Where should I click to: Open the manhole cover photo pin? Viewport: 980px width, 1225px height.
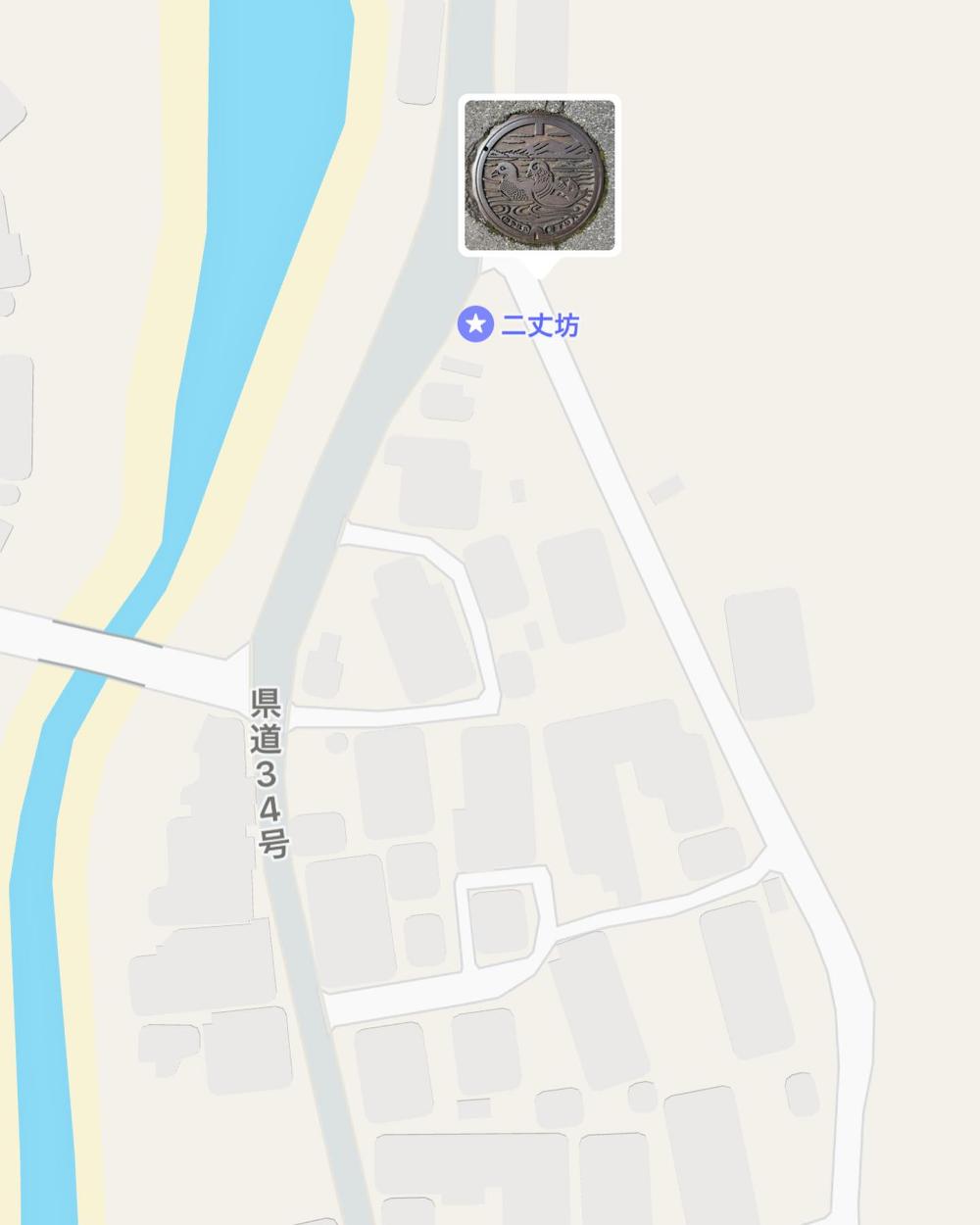pos(539,175)
